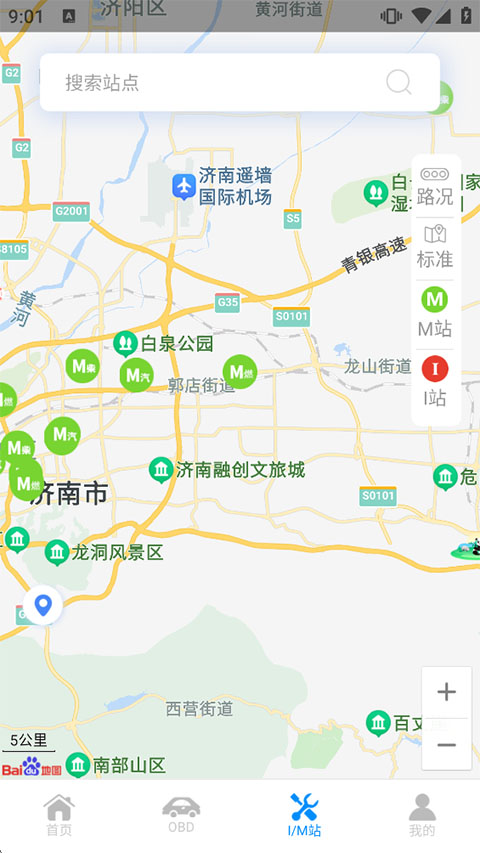The height and width of the screenshot is (853, 480).
Task: Tap the 搜索站点 search field
Action: pyautogui.click(x=239, y=82)
